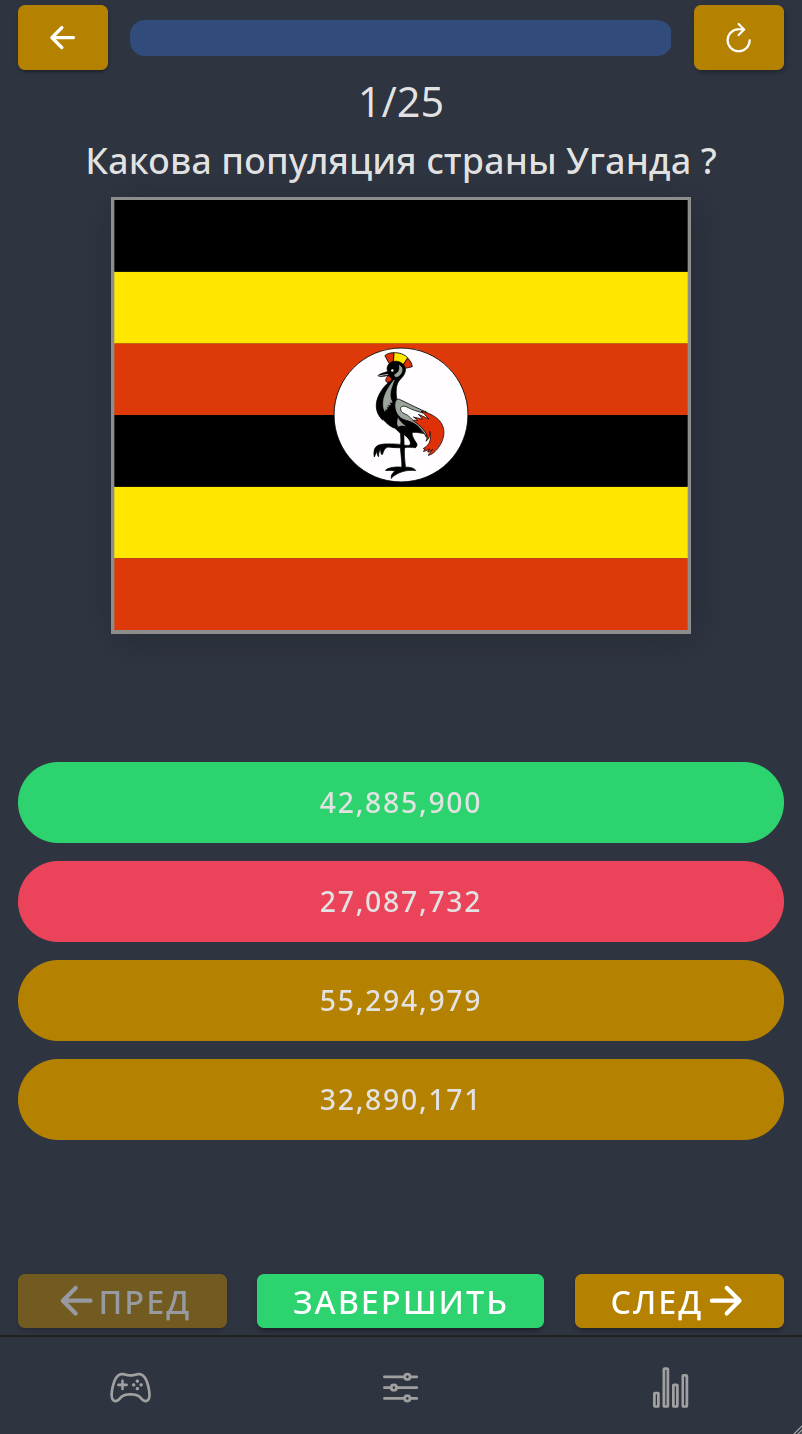This screenshot has height=1434, width=802.
Task: Tap the back arrow at the top
Action: click(63, 38)
